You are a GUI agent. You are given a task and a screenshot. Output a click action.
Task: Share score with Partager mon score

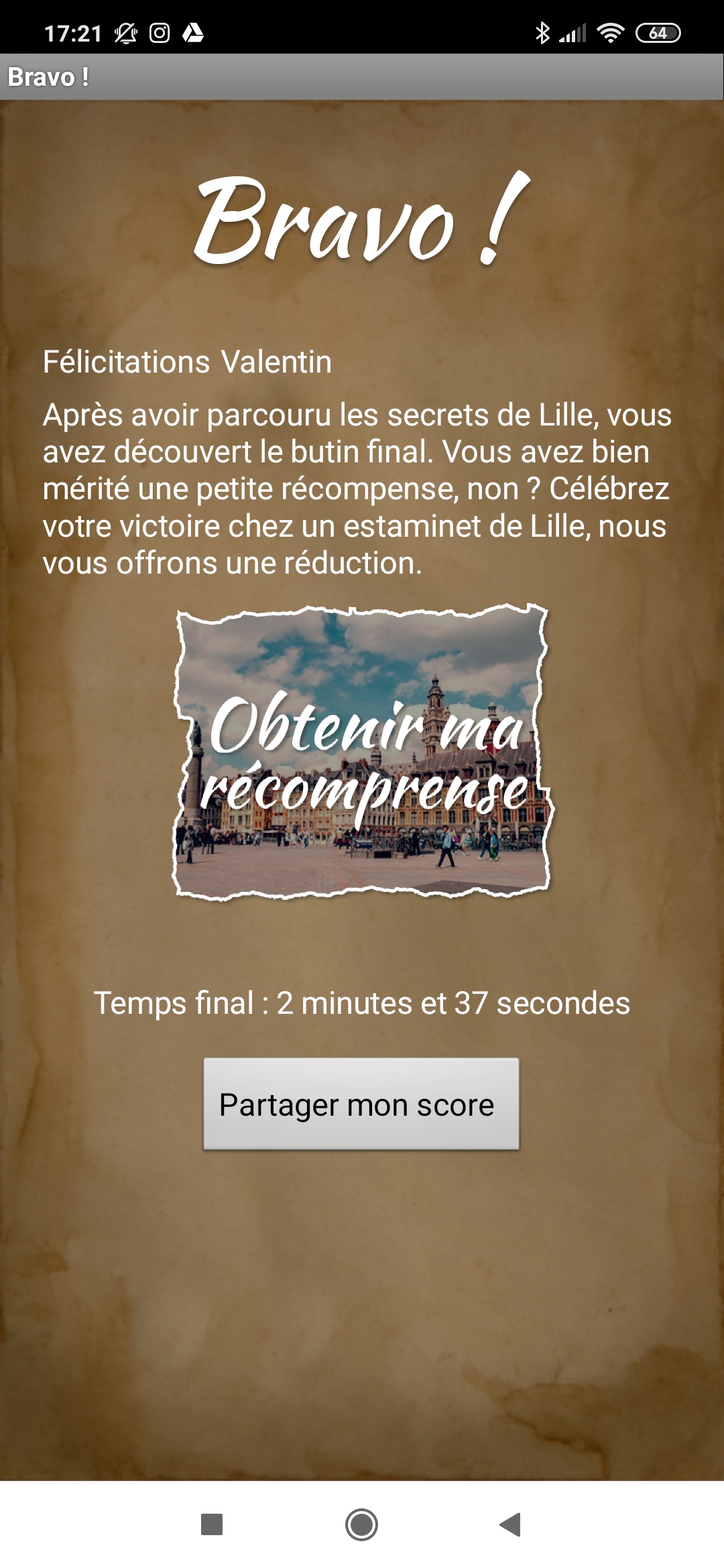(361, 1104)
